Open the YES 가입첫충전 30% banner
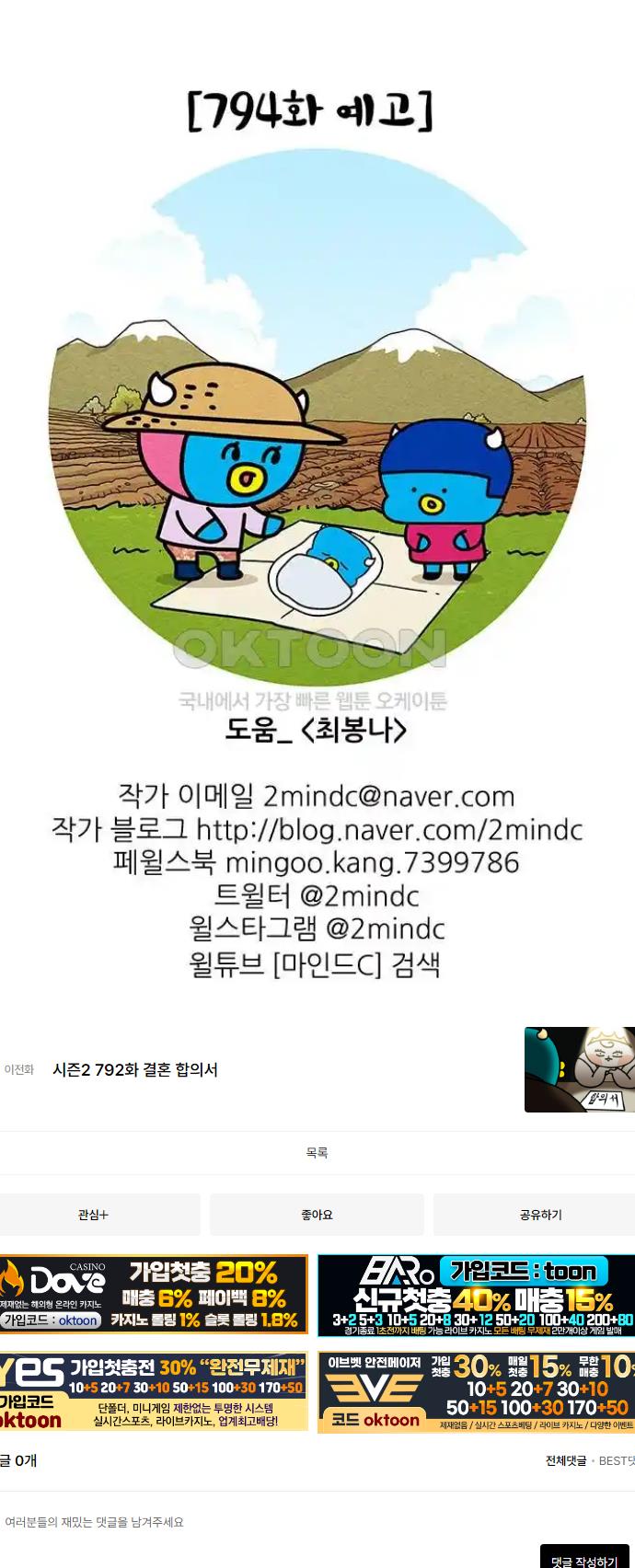The height and width of the screenshot is (1568, 635). [x=154, y=1391]
